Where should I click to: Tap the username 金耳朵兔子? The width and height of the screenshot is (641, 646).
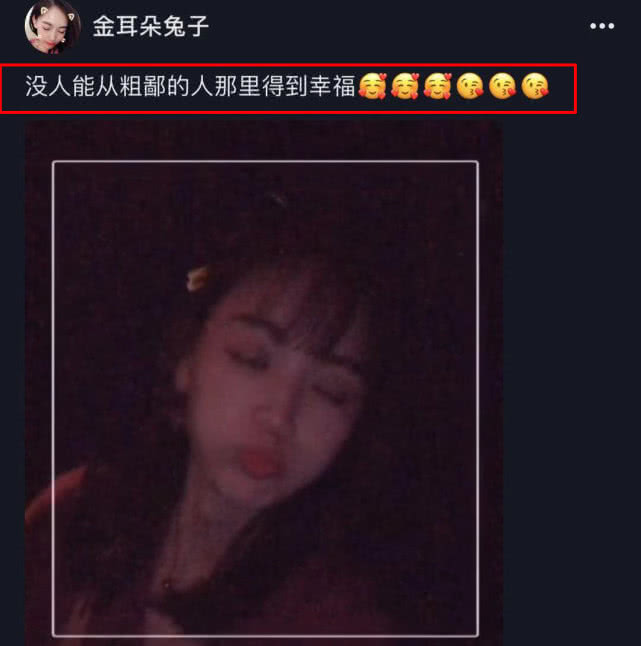(151, 27)
